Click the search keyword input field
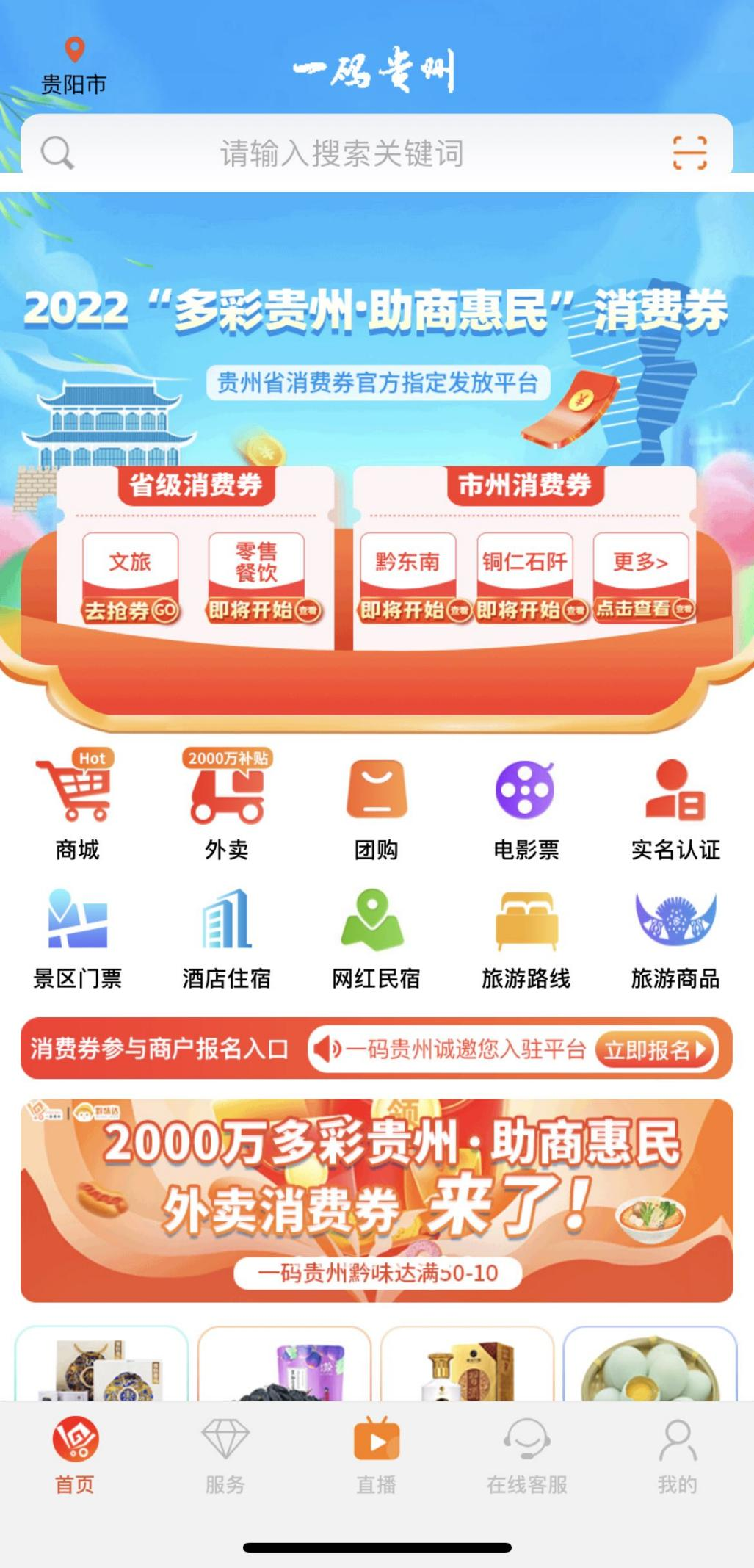 coord(339,154)
